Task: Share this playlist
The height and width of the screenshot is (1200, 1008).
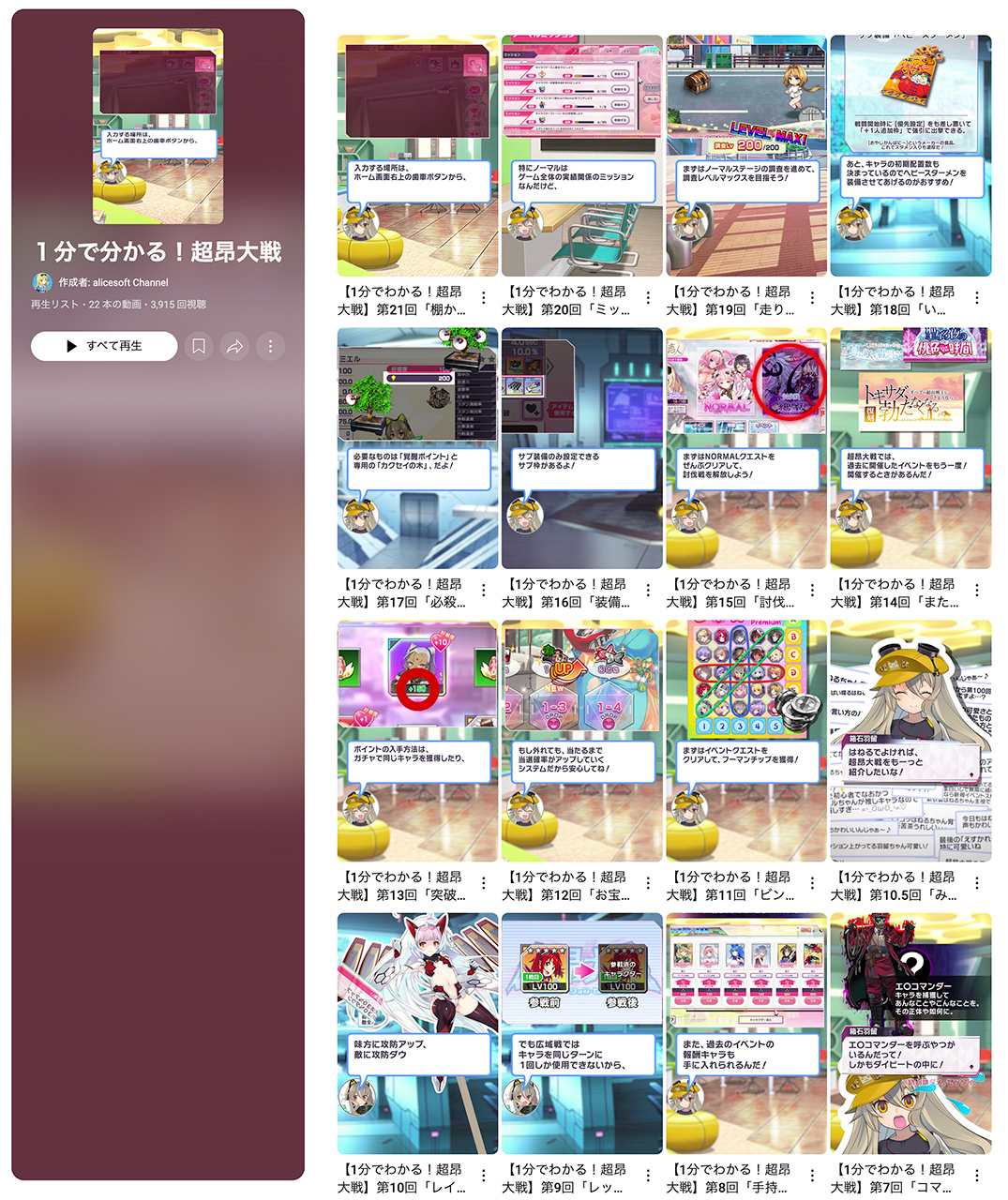Action: tap(234, 347)
